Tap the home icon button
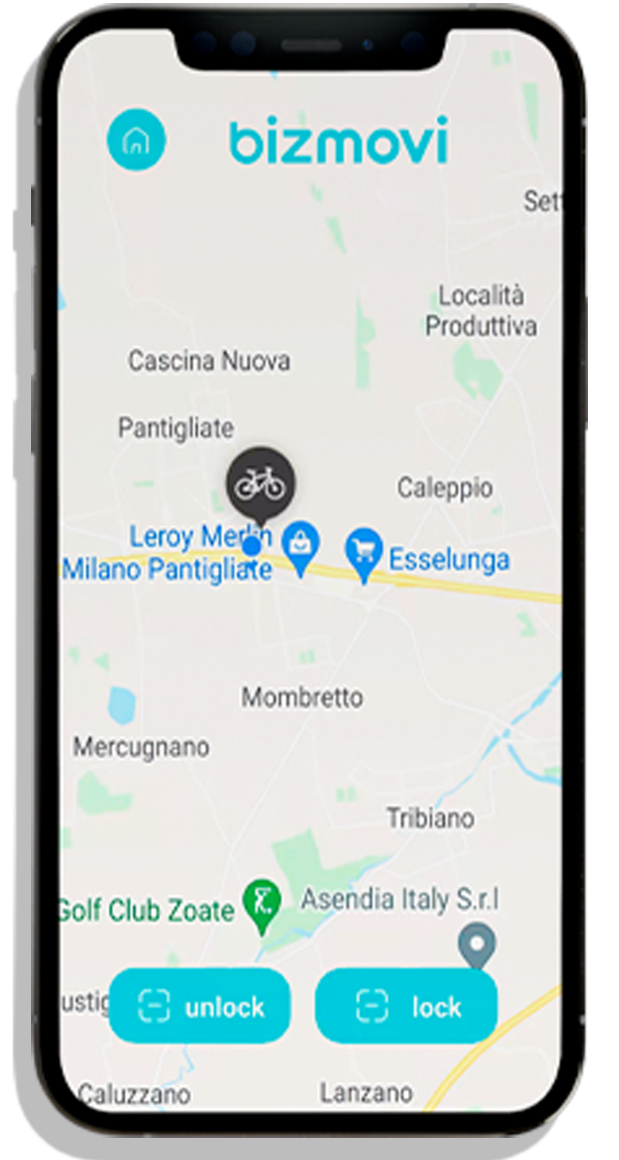Viewport: 619px width, 1160px height. coord(136,141)
